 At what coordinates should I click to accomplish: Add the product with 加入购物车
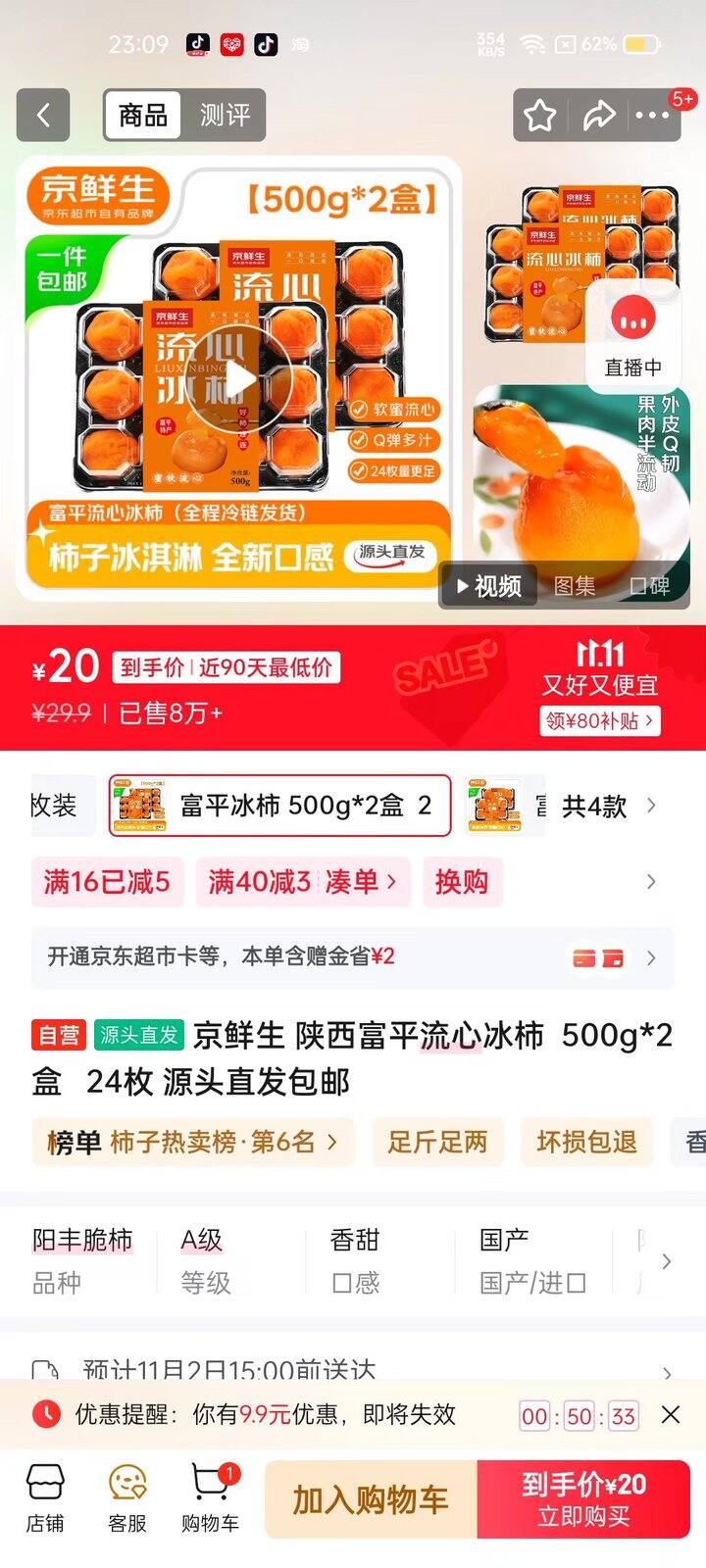tap(371, 1499)
